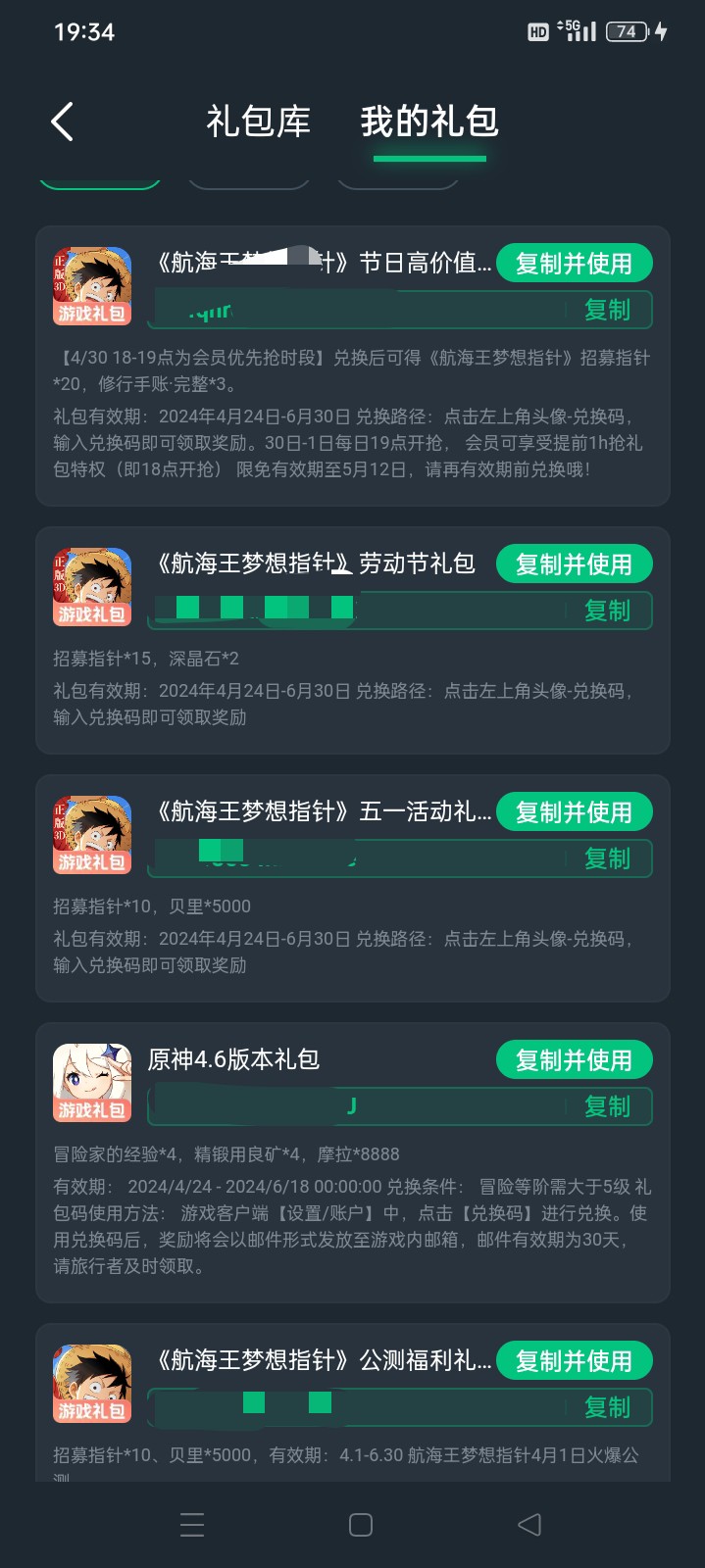Viewport: 705px width, 1568px height.
Task: Go to home screen via navigation bar
Action: [x=361, y=1525]
